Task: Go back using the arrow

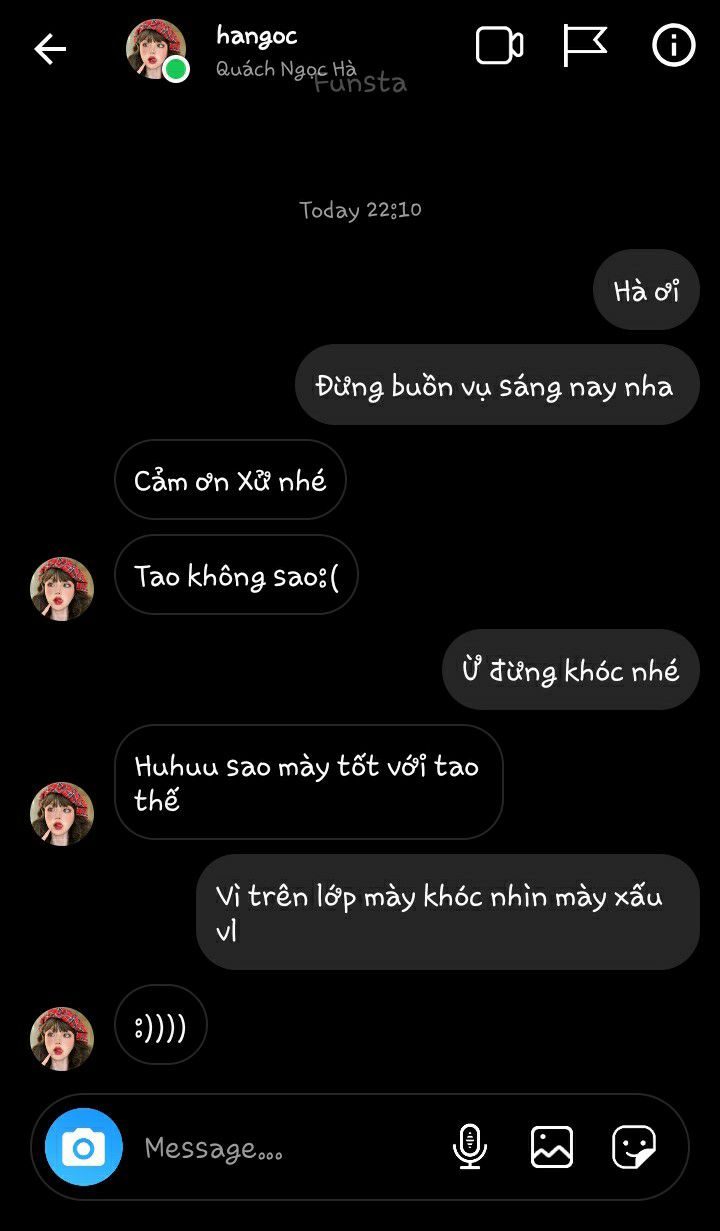Action: [50, 48]
